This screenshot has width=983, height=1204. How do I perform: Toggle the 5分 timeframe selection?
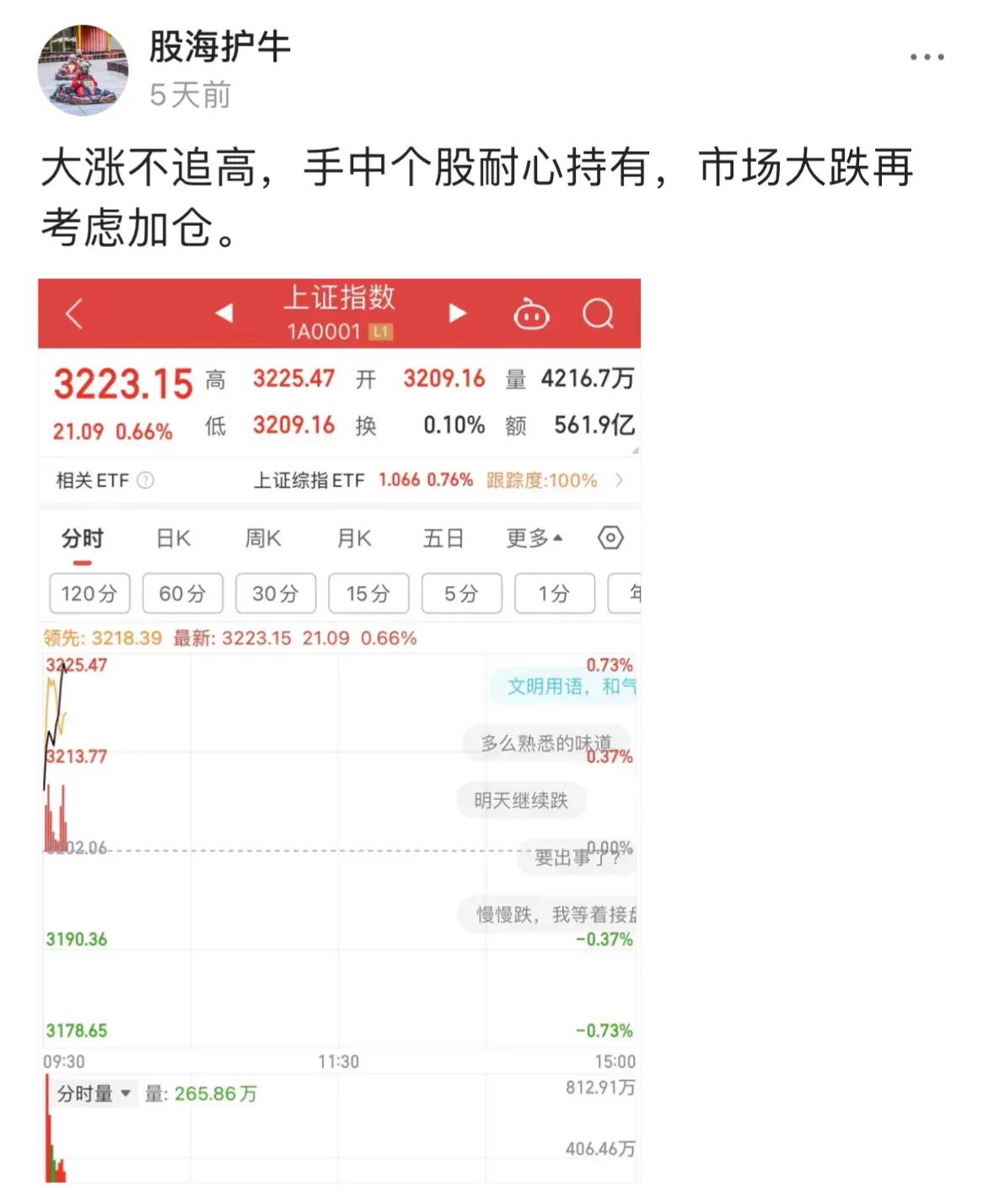click(461, 594)
